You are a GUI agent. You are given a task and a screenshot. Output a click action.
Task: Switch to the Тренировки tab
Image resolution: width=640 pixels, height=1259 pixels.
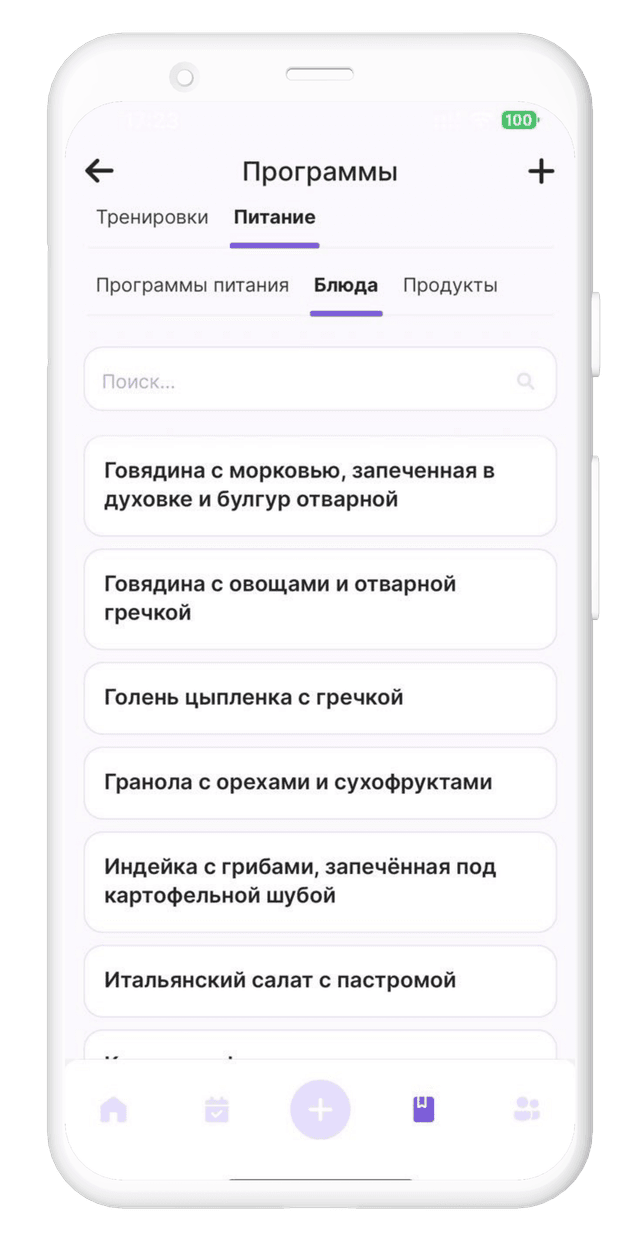tap(152, 217)
